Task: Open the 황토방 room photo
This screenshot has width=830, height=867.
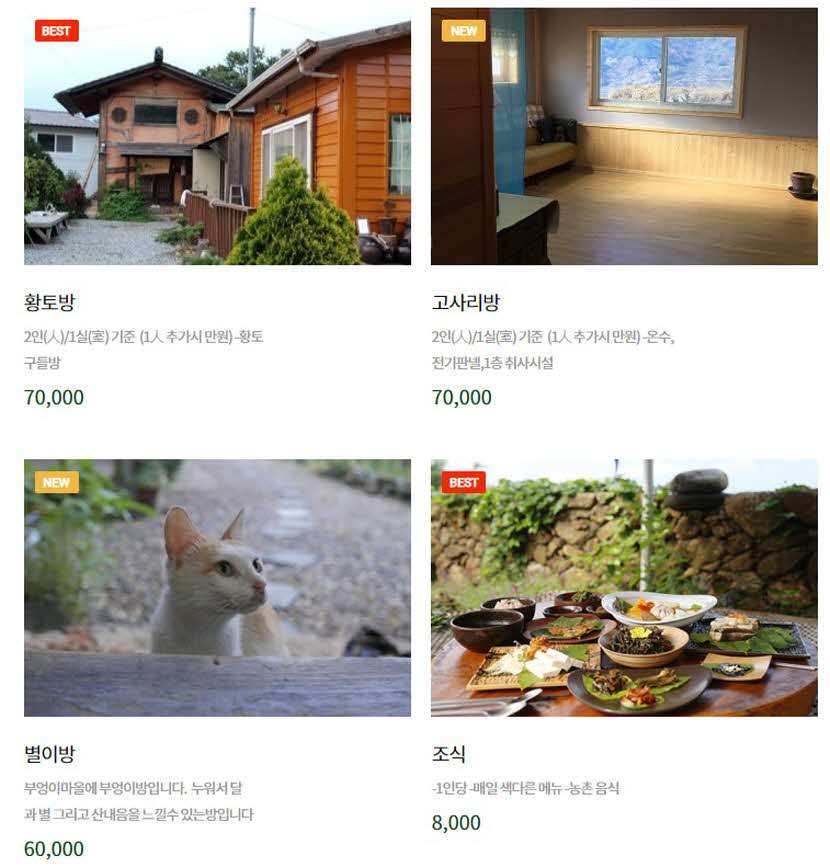Action: [217, 136]
